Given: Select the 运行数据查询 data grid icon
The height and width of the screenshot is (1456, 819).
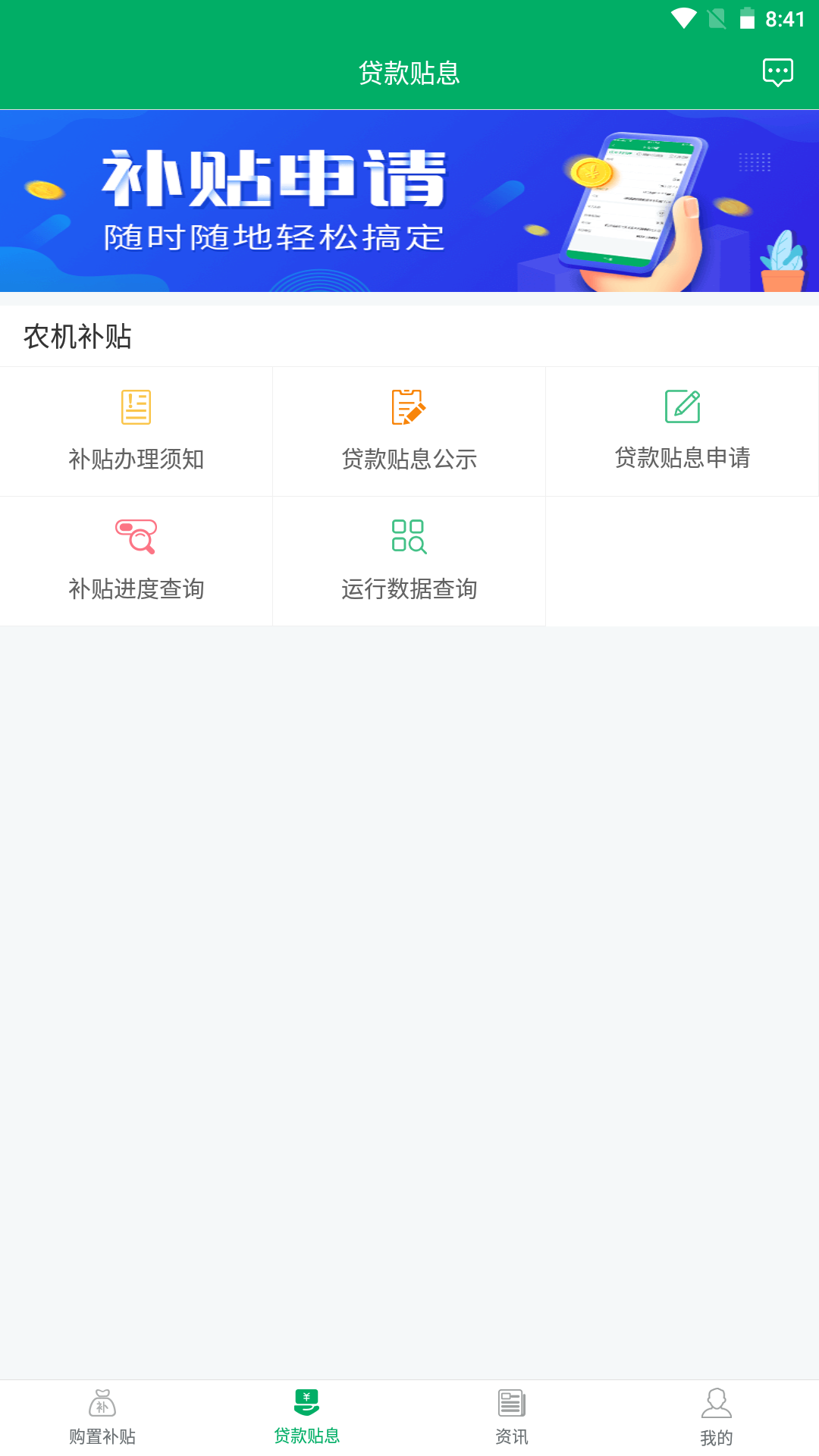Looking at the screenshot, I should pos(409,537).
